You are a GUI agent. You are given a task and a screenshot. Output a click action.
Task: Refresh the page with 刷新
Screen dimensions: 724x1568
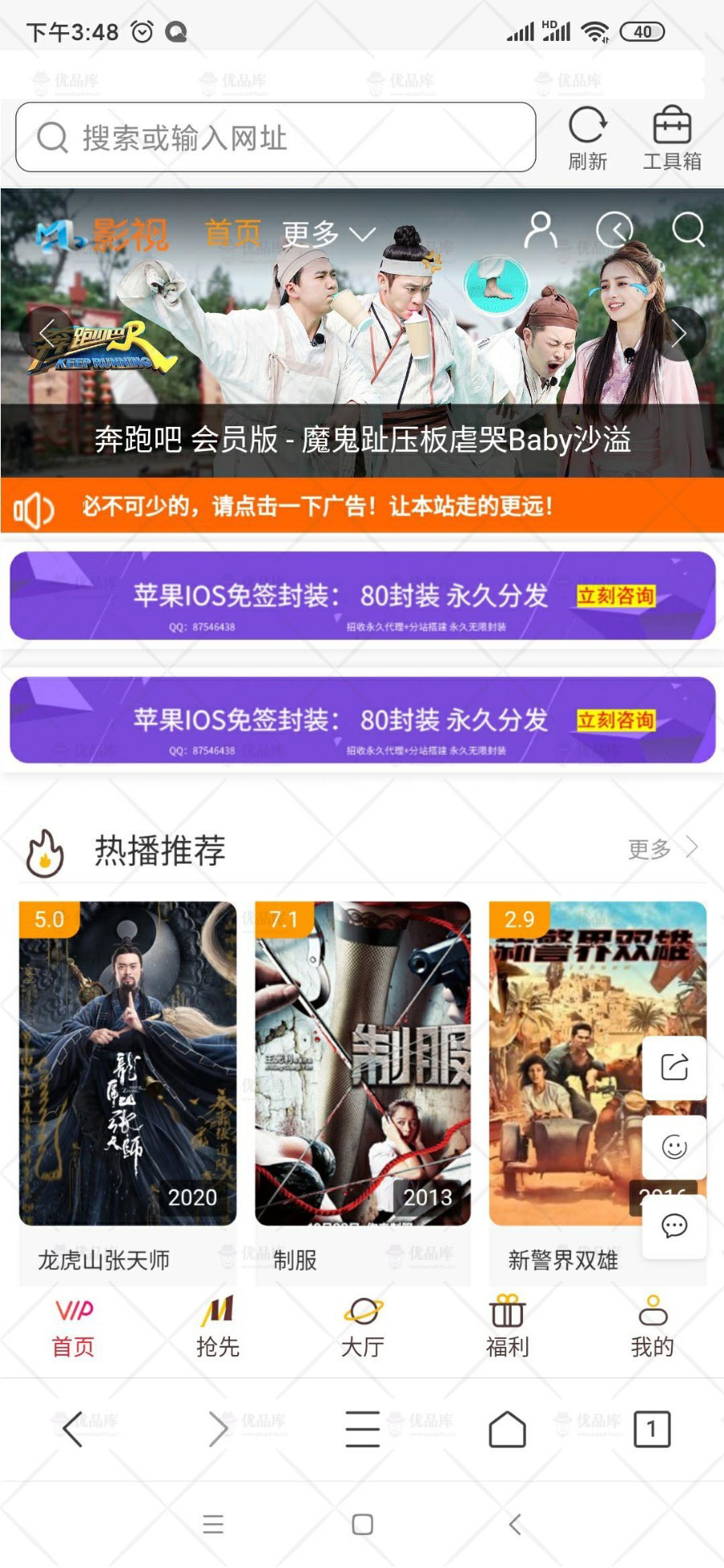pos(587,138)
